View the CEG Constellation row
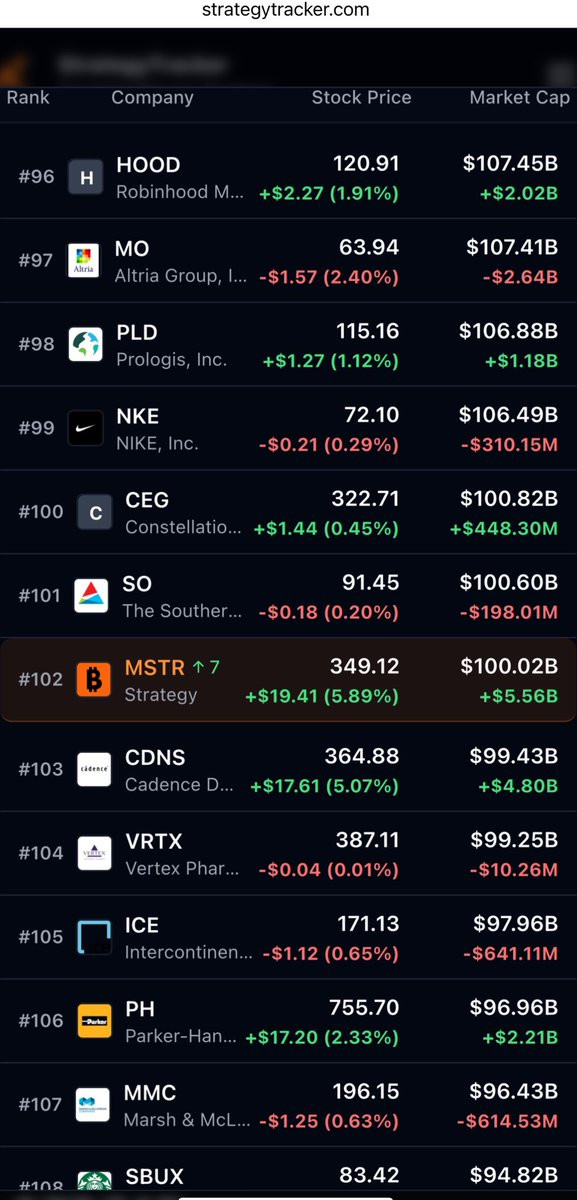This screenshot has width=577, height=1200. pyautogui.click(x=288, y=512)
